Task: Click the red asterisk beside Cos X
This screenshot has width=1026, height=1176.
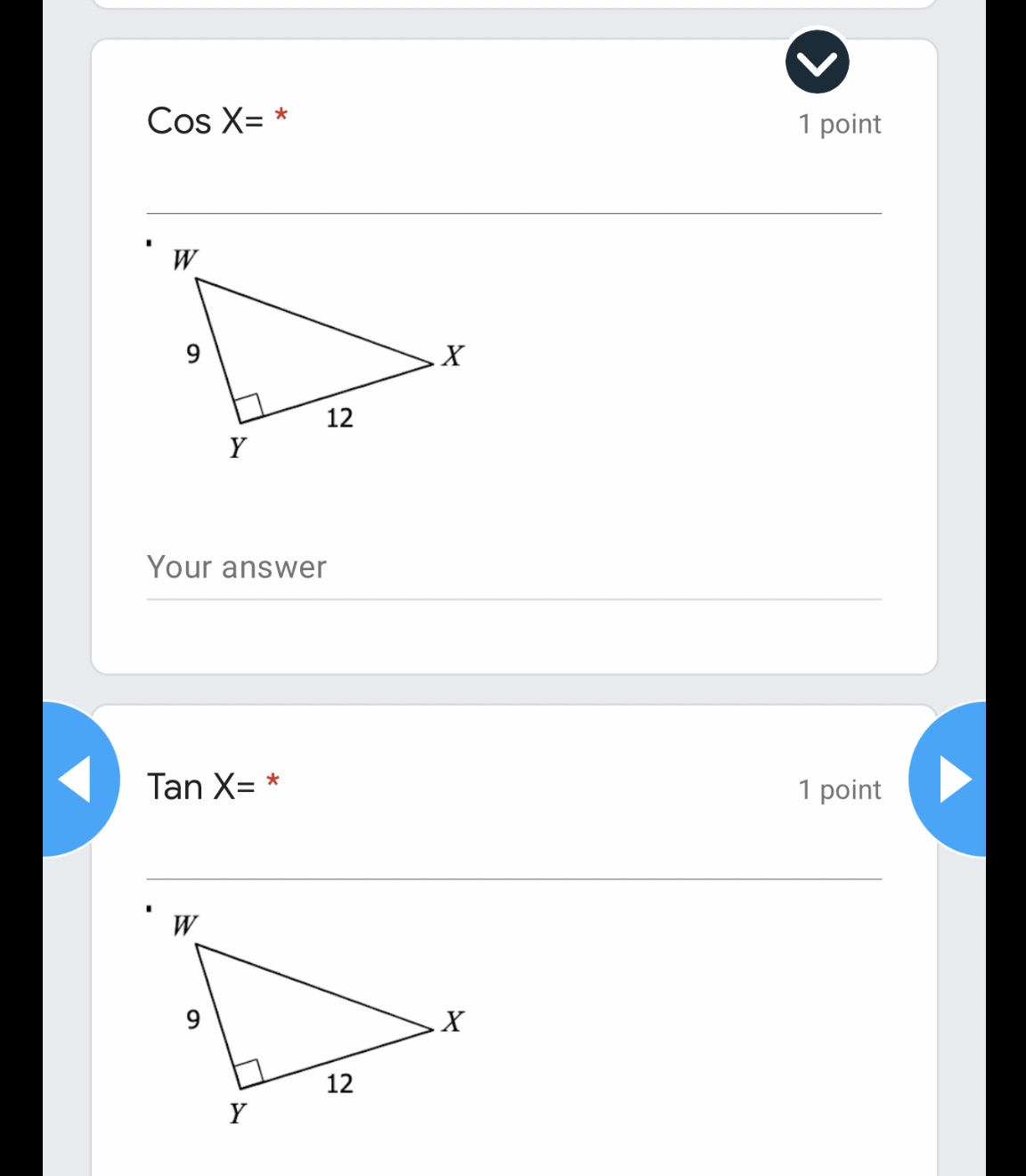Action: pyautogui.click(x=279, y=114)
